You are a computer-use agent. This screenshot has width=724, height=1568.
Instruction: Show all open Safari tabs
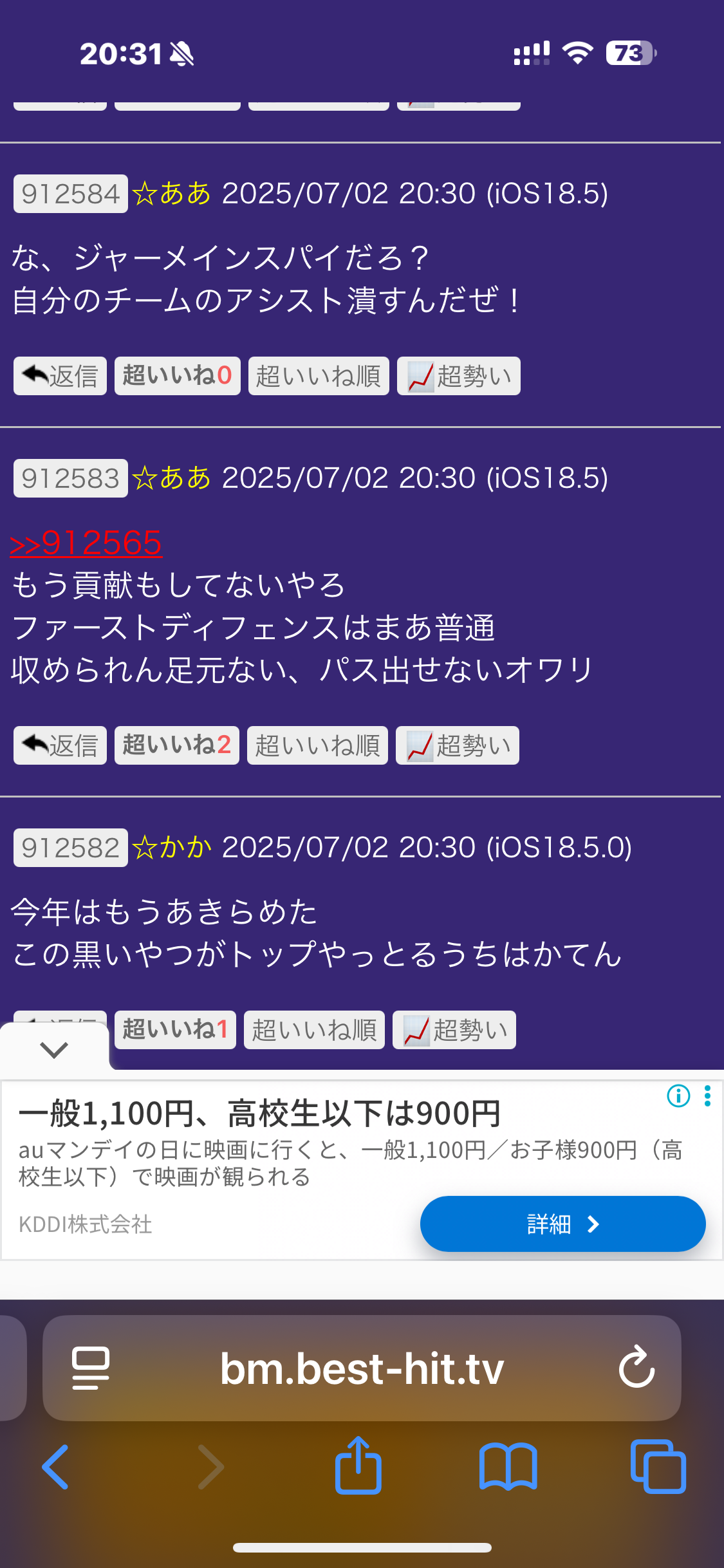(x=658, y=1467)
